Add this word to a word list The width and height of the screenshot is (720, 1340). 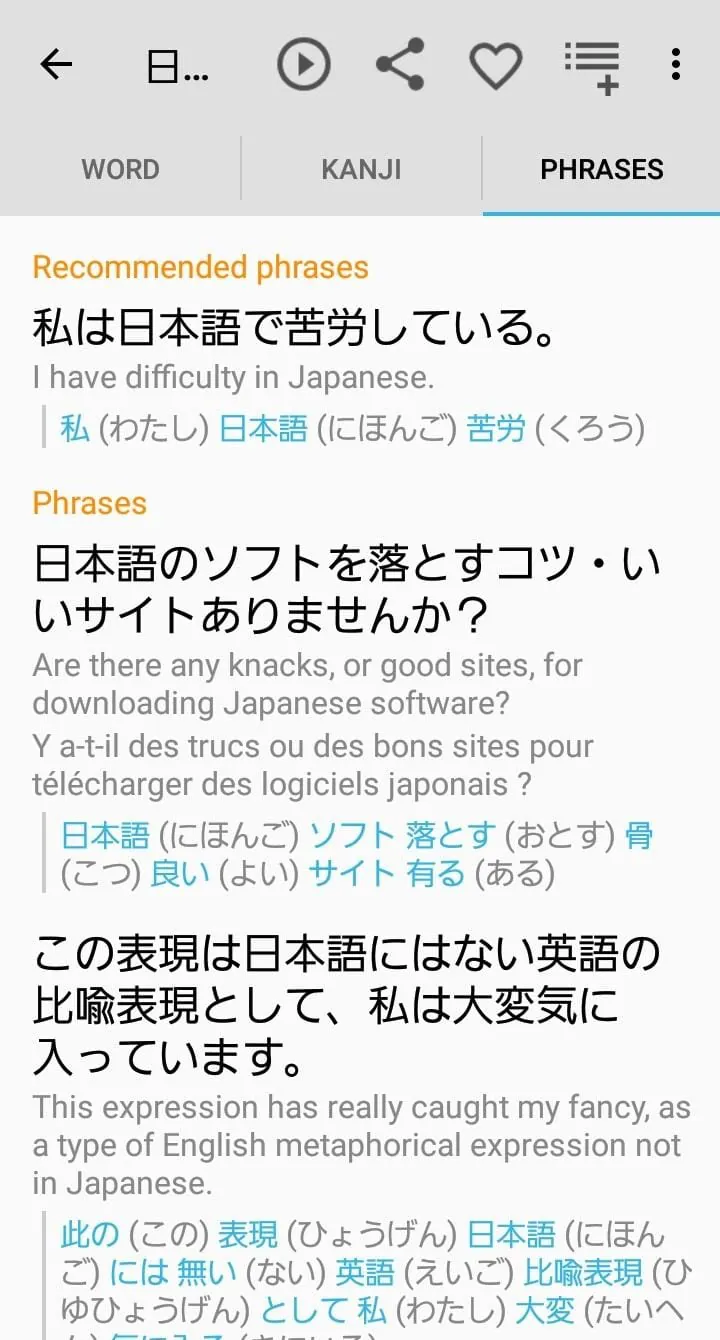(591, 64)
